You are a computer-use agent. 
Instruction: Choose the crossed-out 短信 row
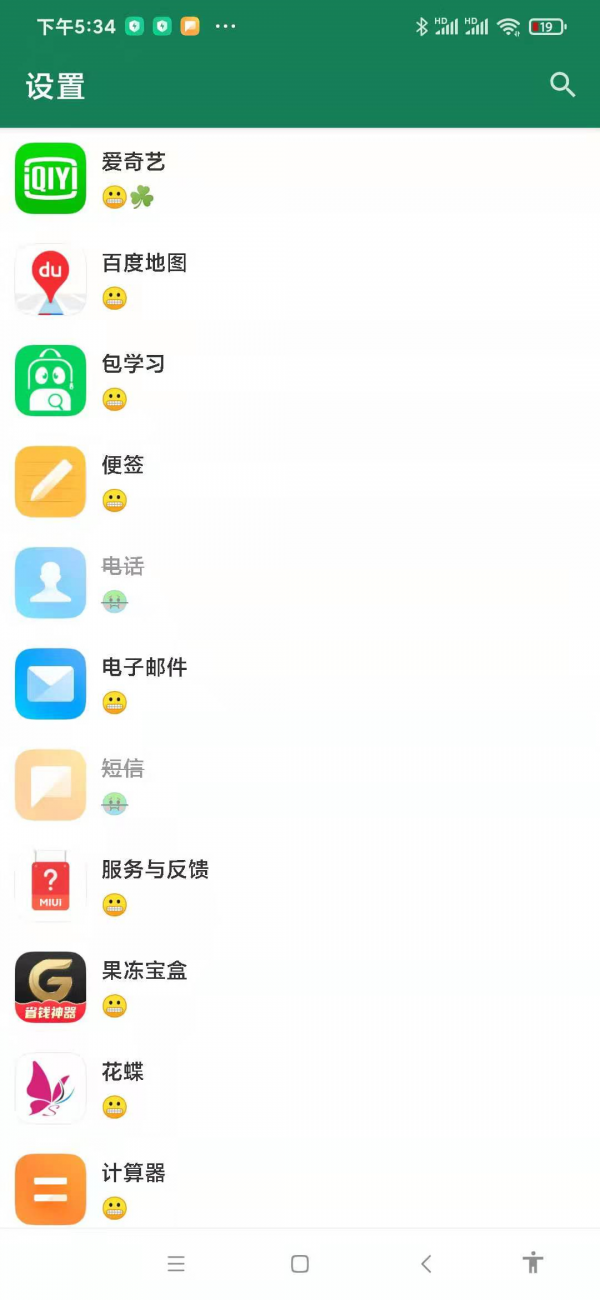(300, 784)
